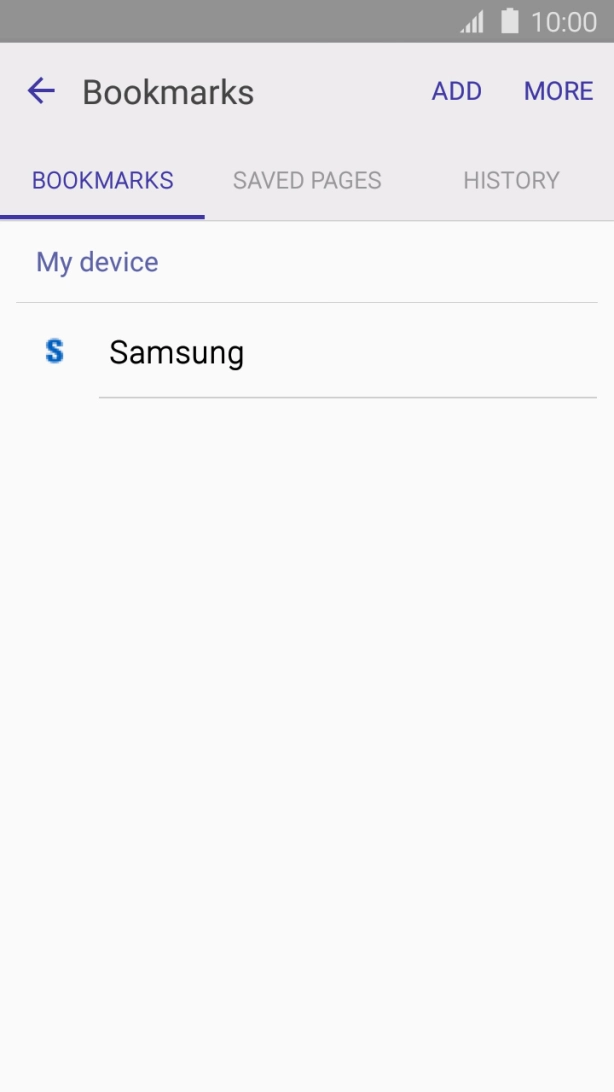Go back using the arrow icon

tap(41, 91)
